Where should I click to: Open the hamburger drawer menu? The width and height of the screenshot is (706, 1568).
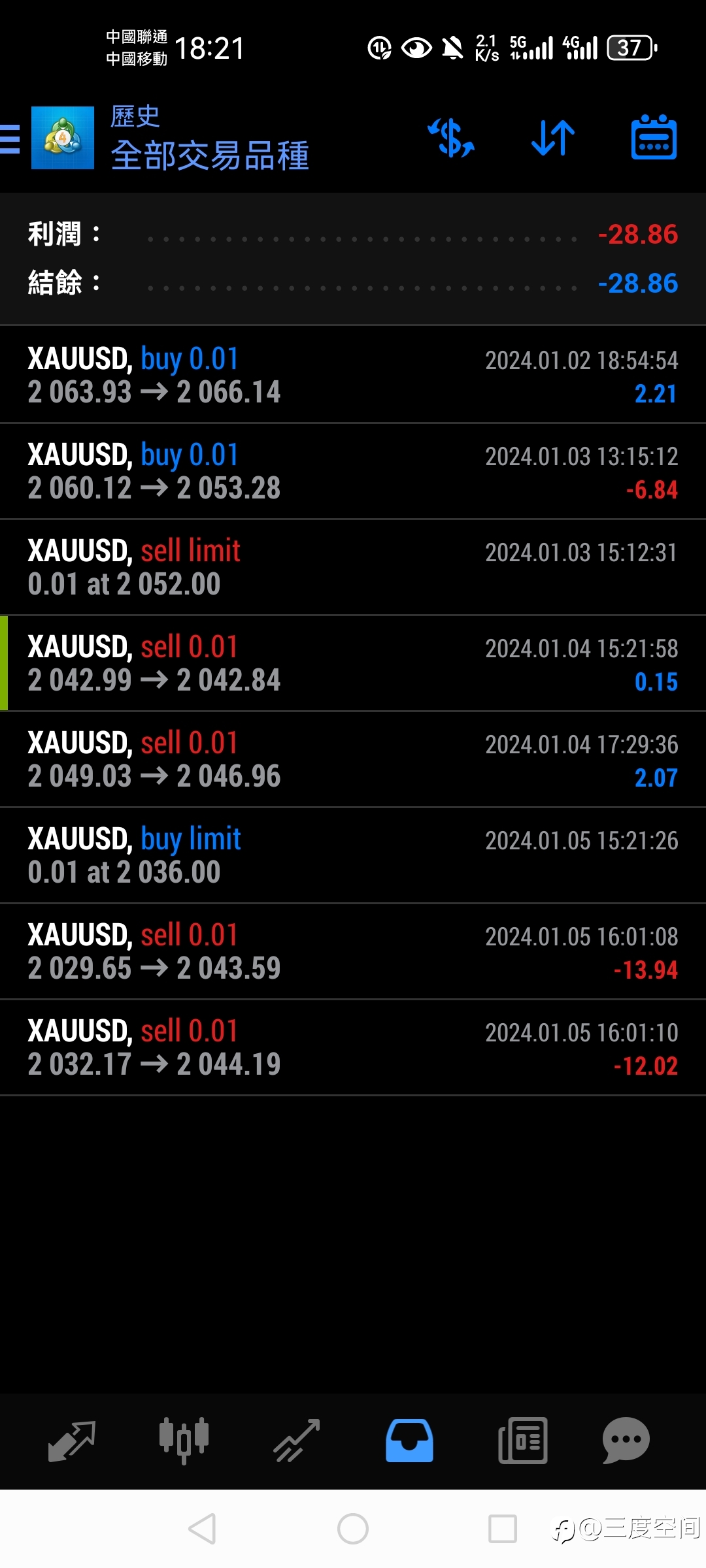[x=10, y=139]
